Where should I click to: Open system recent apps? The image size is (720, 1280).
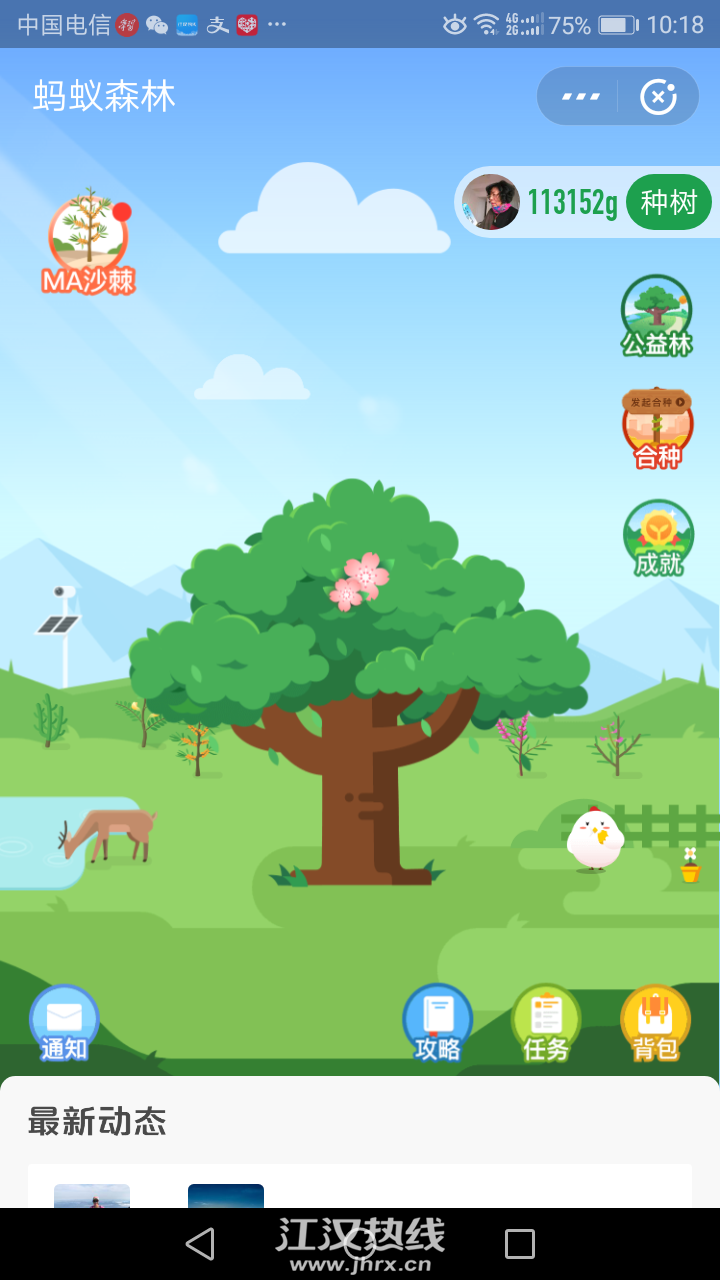520,1244
